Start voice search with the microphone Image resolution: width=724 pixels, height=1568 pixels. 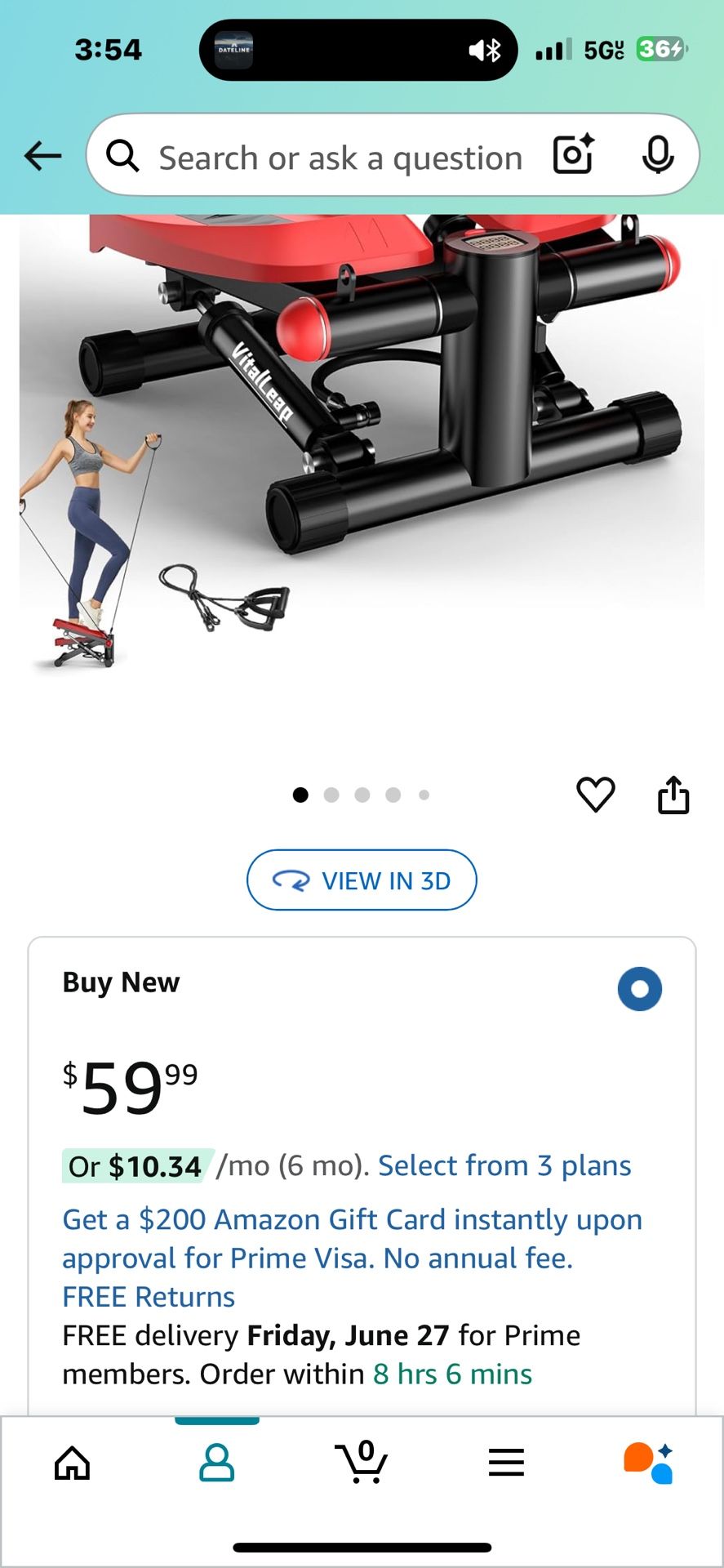657,154
